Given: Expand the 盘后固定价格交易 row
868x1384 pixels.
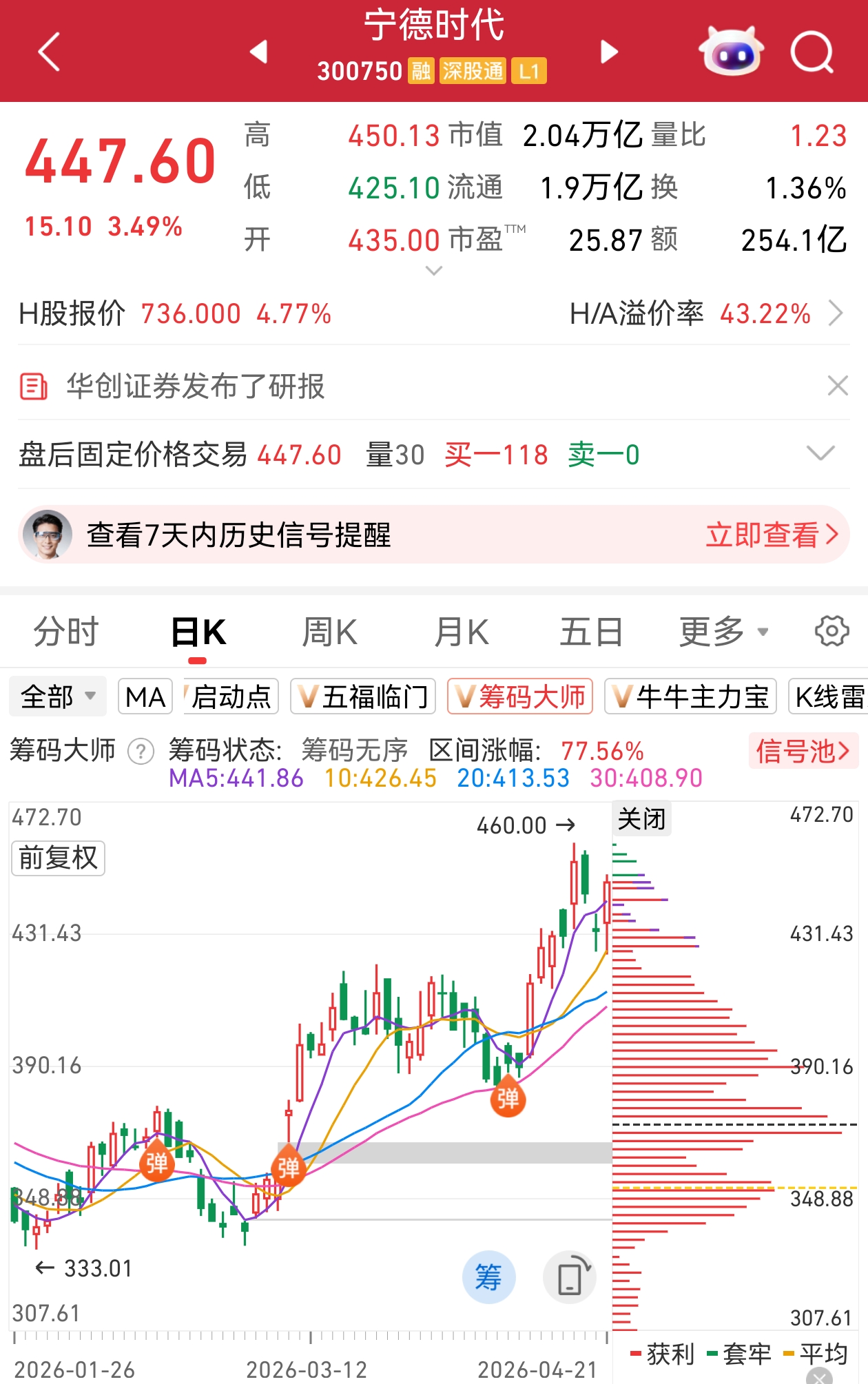Looking at the screenshot, I should (820, 454).
